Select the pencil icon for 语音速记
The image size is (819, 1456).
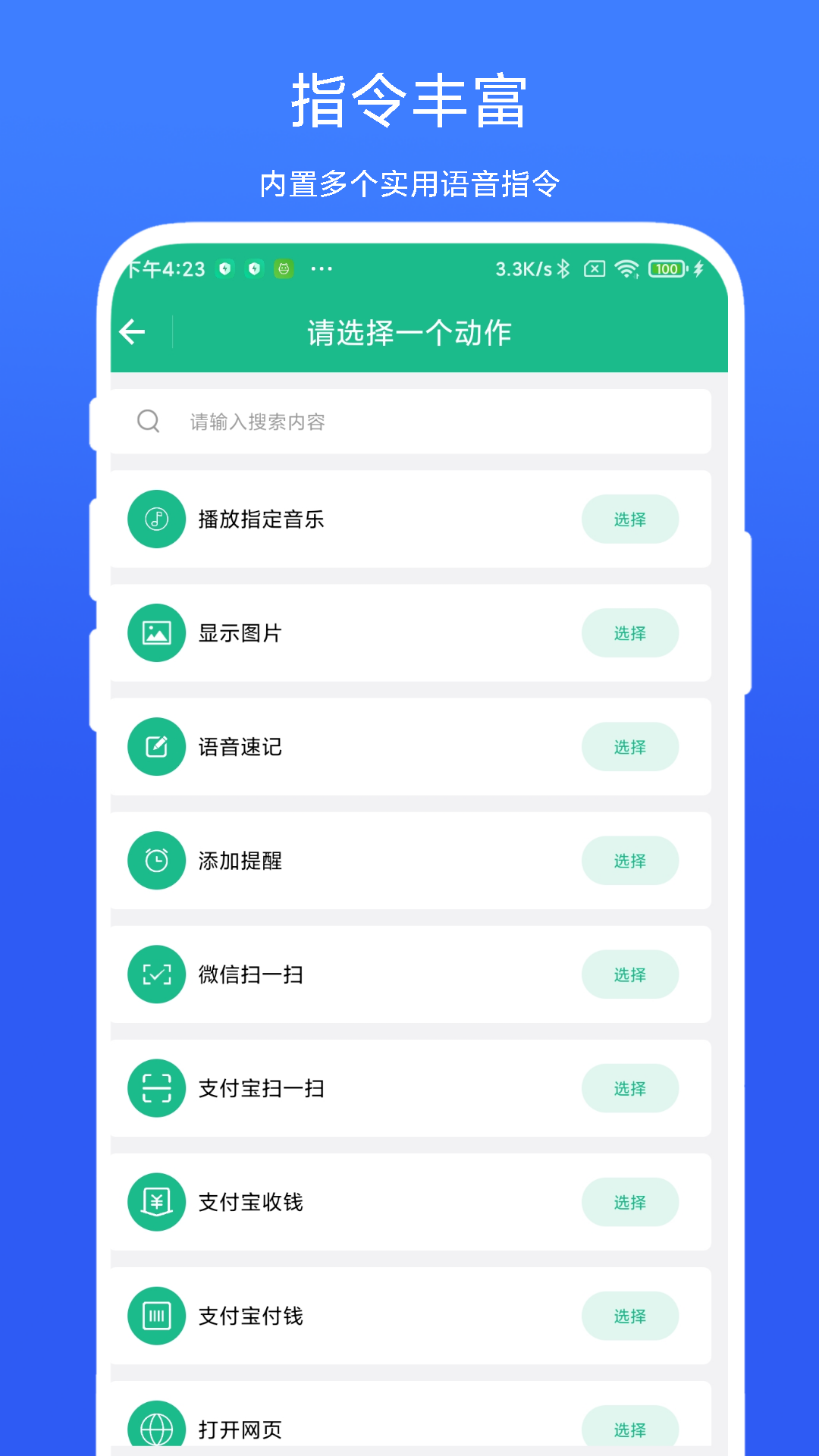point(156,747)
